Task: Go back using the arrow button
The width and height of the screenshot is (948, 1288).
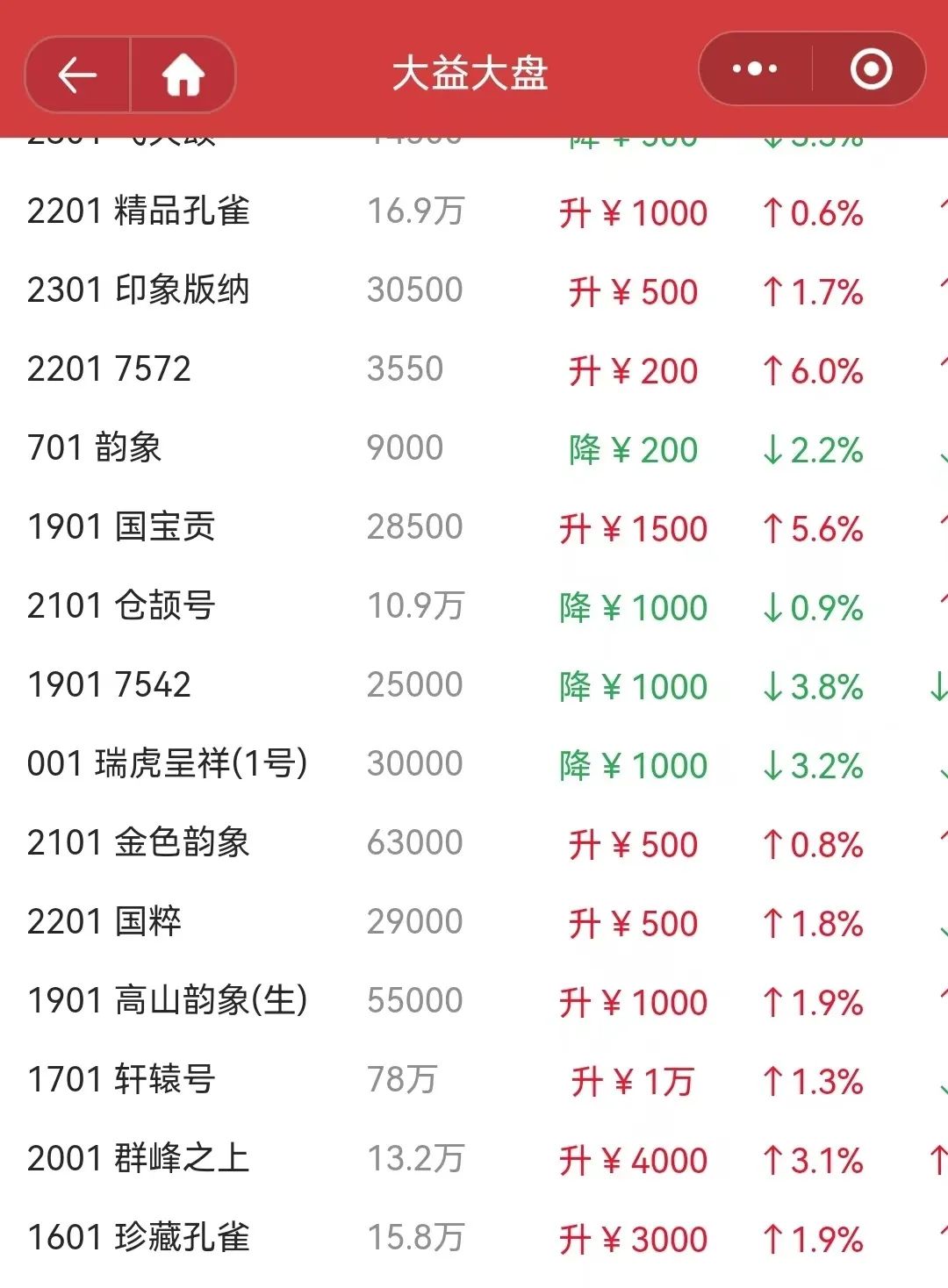Action: point(77,75)
